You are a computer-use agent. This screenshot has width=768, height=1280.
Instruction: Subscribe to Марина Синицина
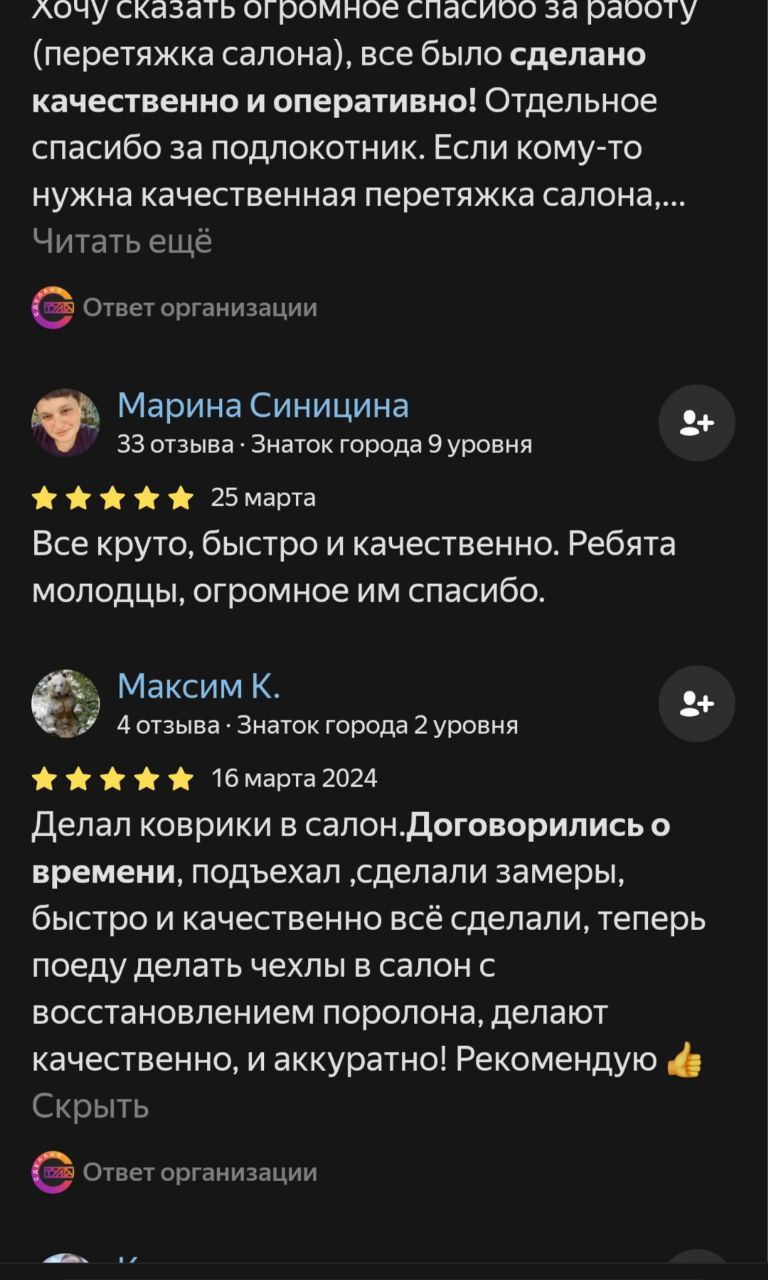[x=696, y=423]
